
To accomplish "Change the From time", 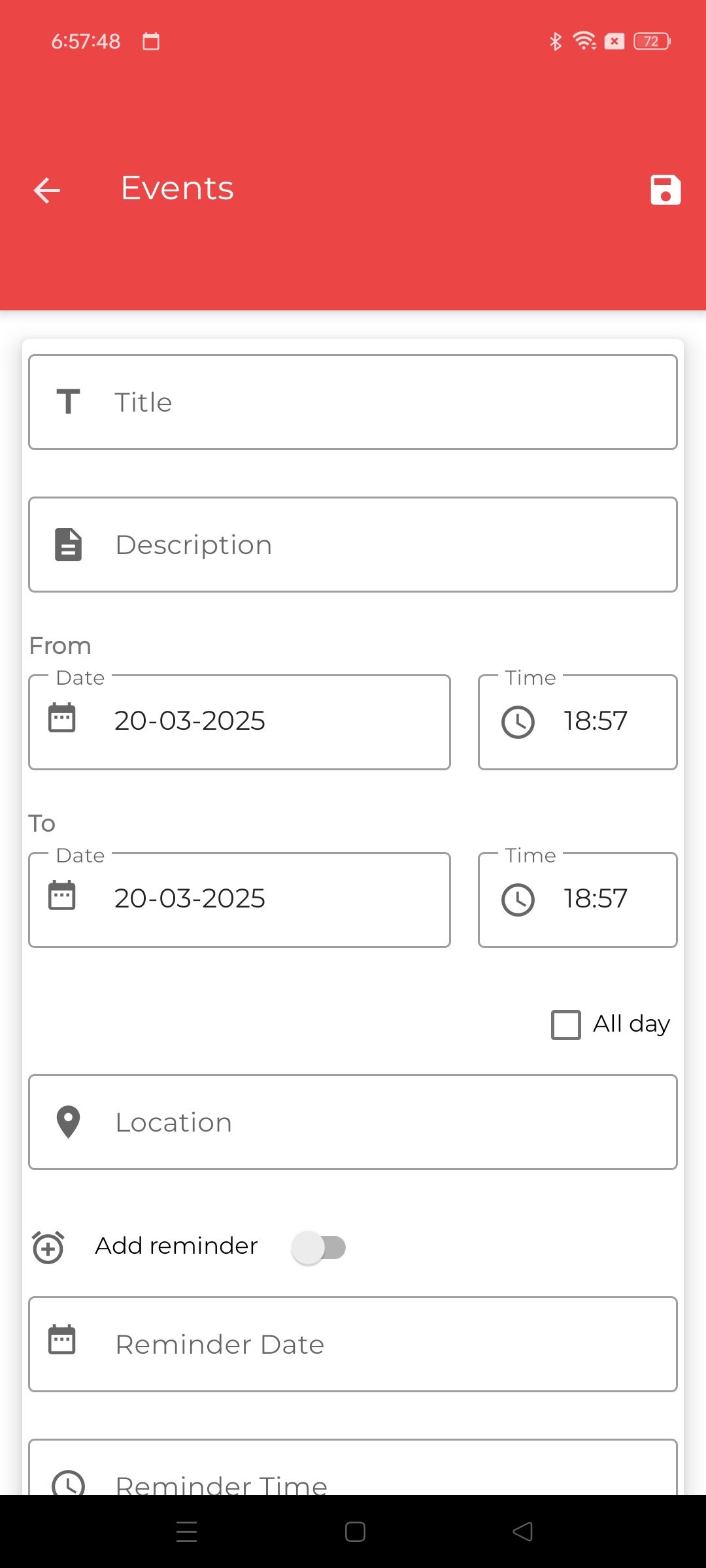I will pos(578,722).
